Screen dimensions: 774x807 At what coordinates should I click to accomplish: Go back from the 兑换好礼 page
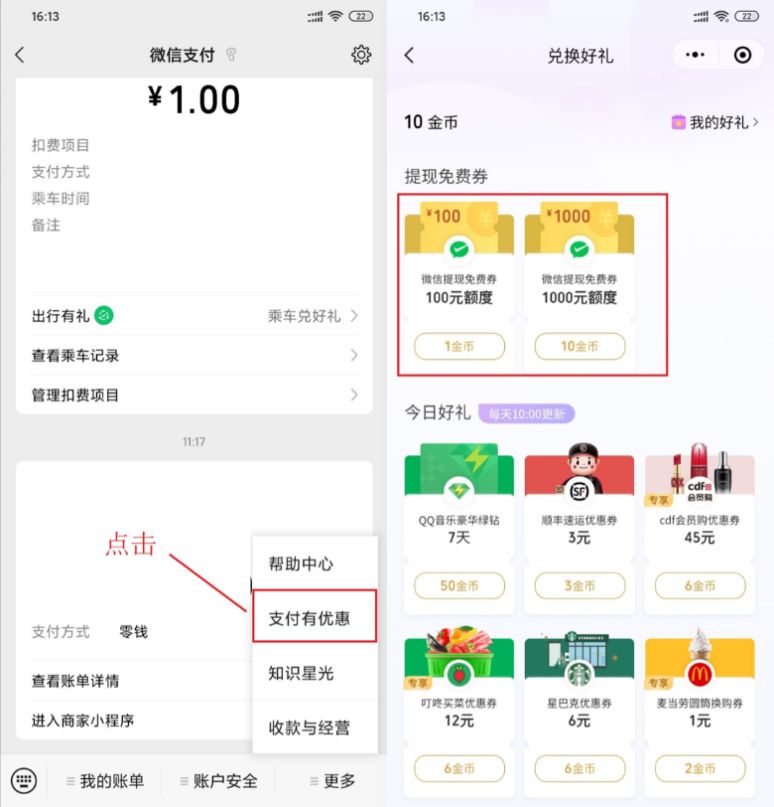pos(409,55)
